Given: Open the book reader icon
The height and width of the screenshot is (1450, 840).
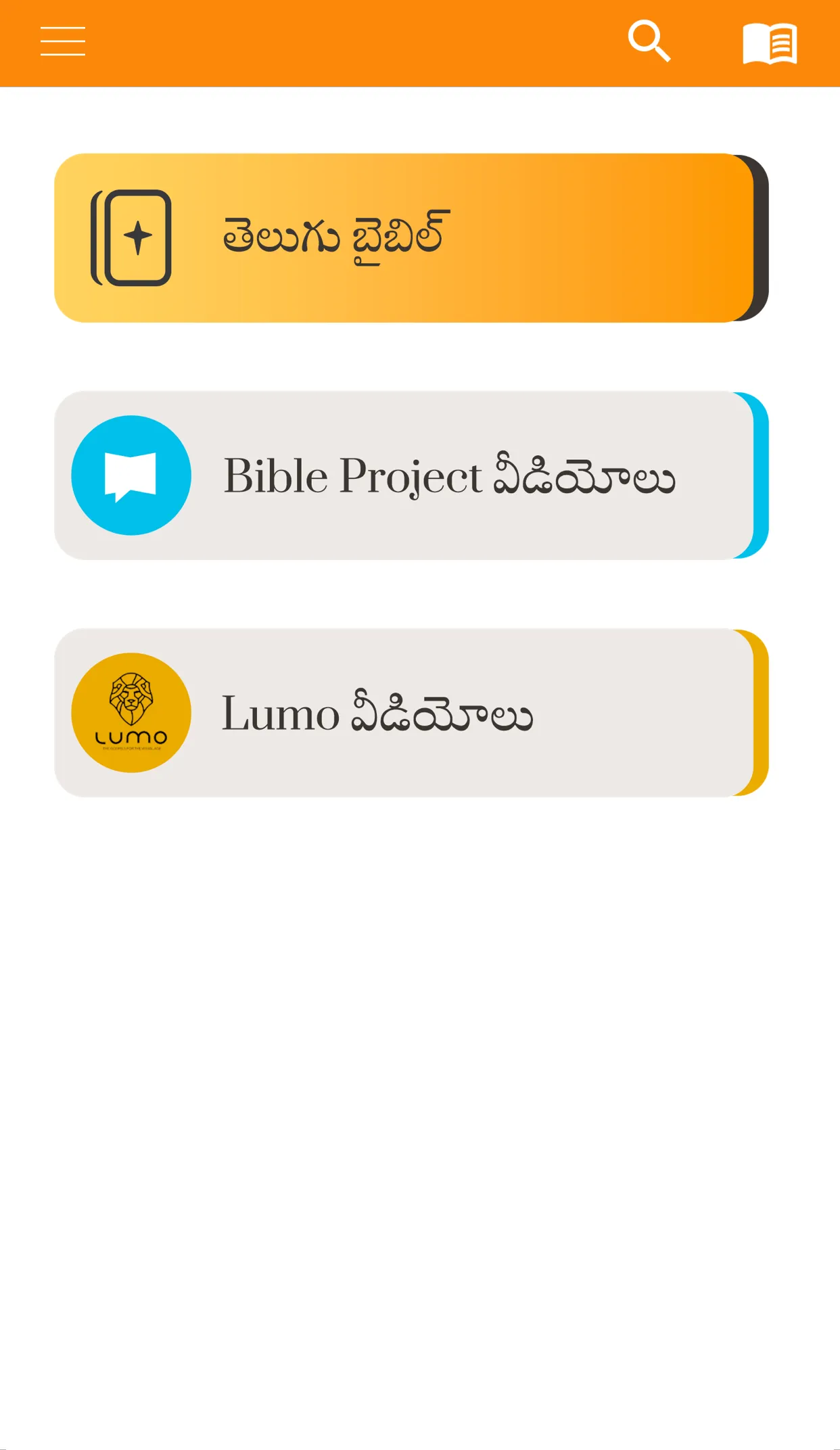Looking at the screenshot, I should coord(770,43).
